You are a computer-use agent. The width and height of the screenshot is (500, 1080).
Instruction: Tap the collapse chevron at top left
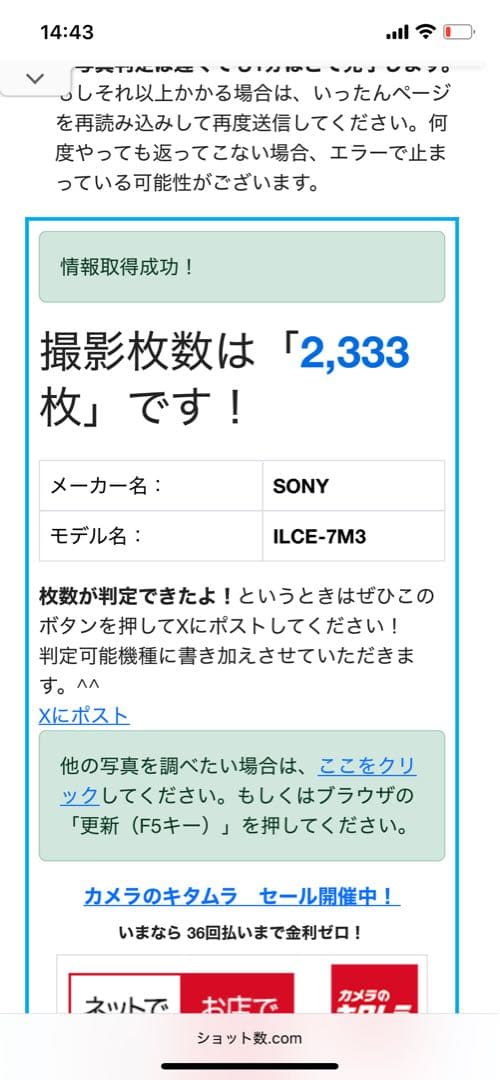[x=34, y=79]
